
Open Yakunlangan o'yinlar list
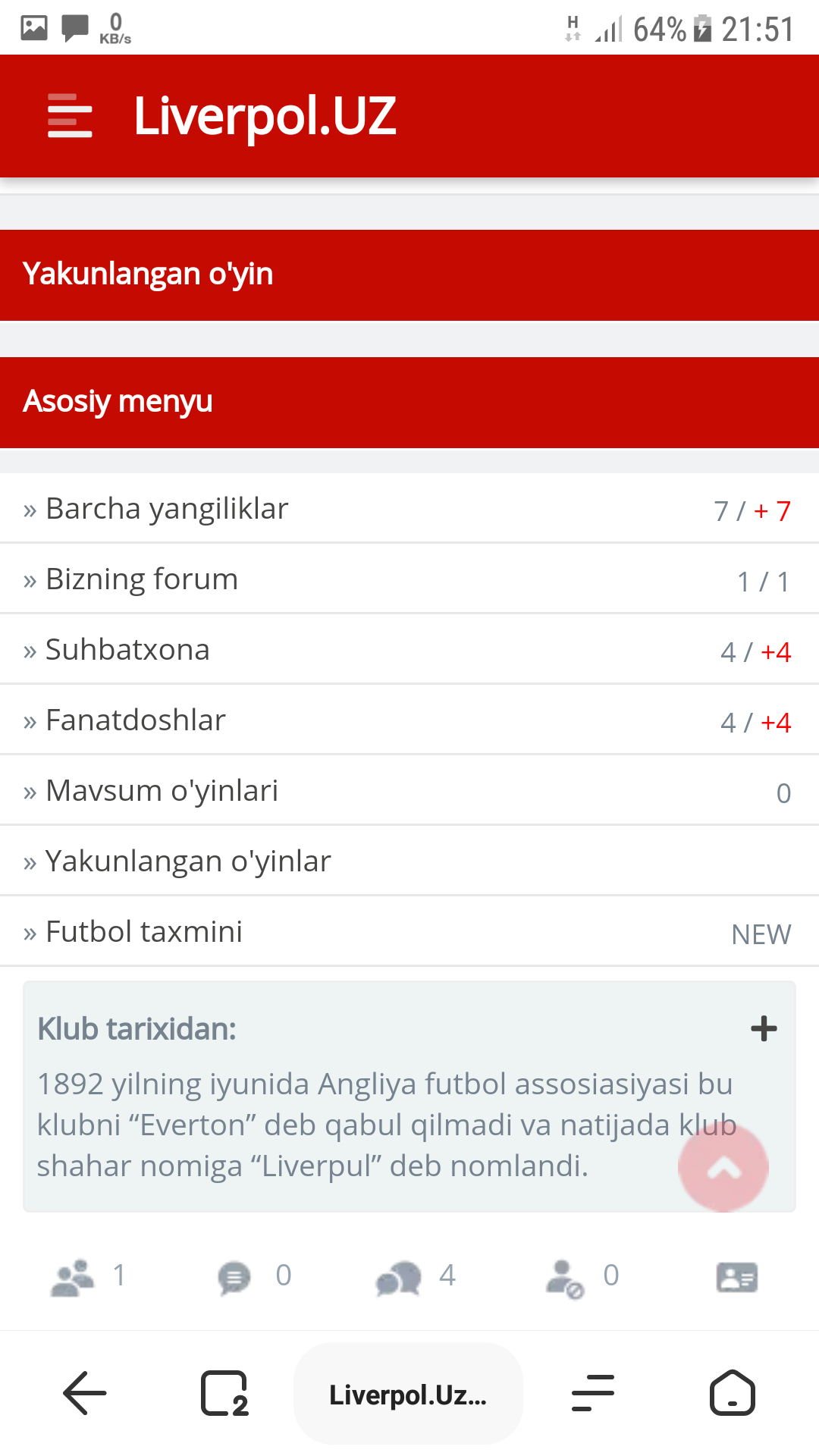click(188, 861)
